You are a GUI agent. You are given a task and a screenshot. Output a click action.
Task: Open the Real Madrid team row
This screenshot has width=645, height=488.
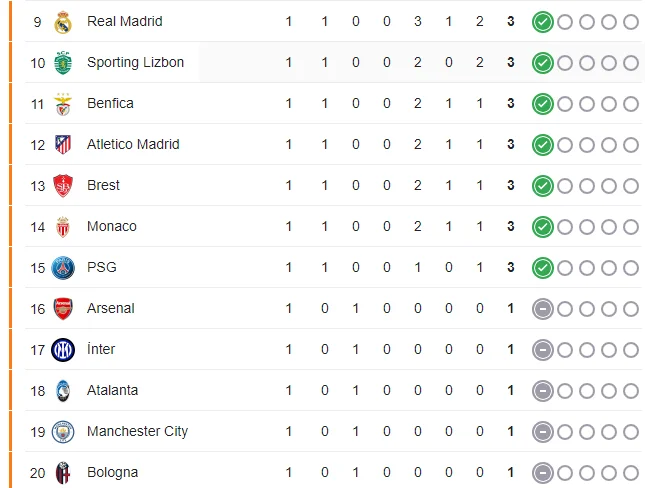[x=124, y=21]
